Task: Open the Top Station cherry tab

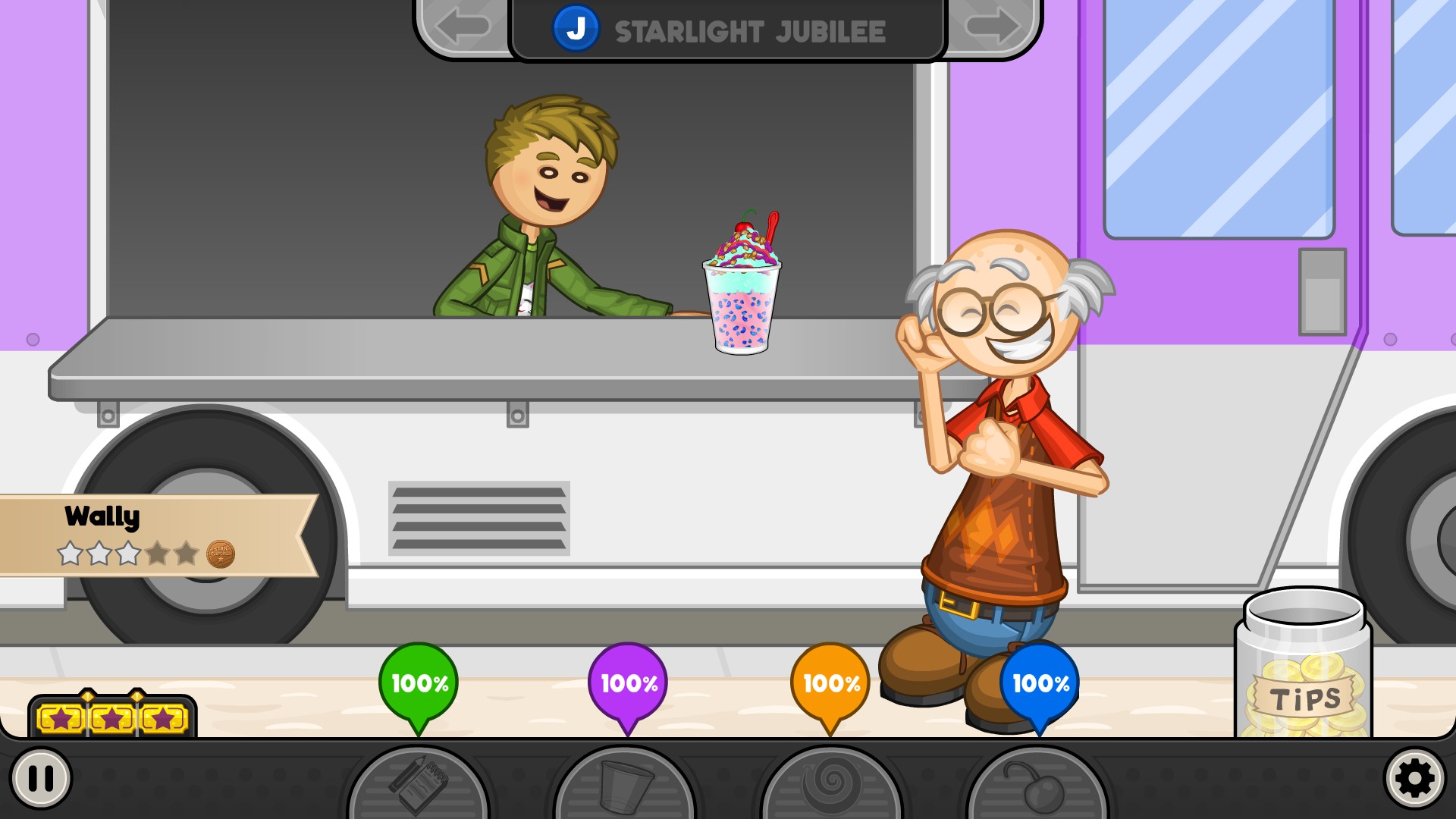Action: point(1037,785)
